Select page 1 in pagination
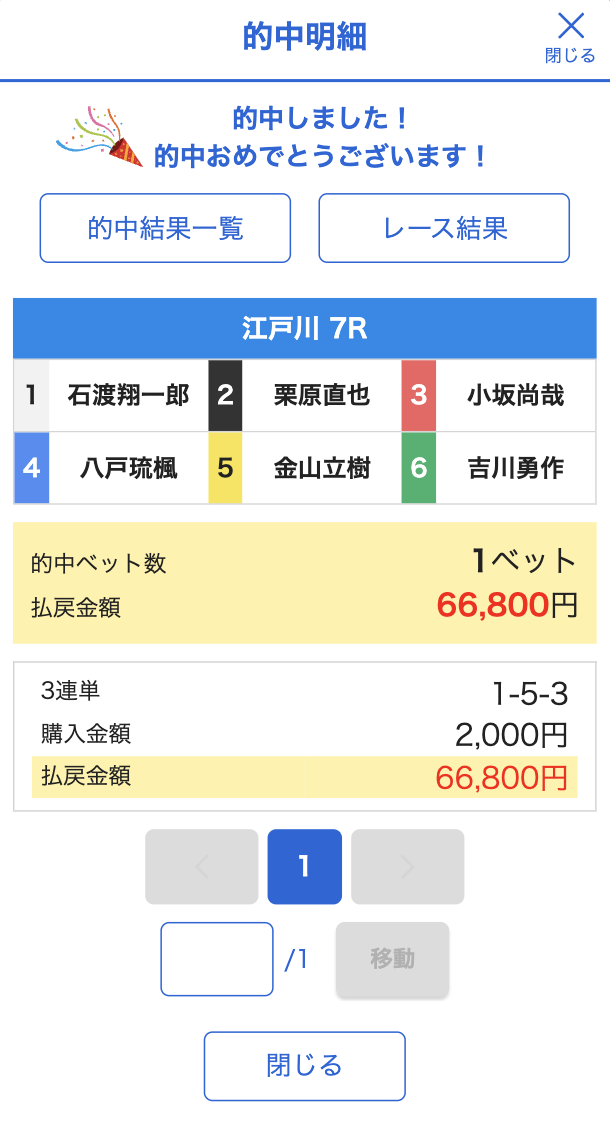 point(304,867)
